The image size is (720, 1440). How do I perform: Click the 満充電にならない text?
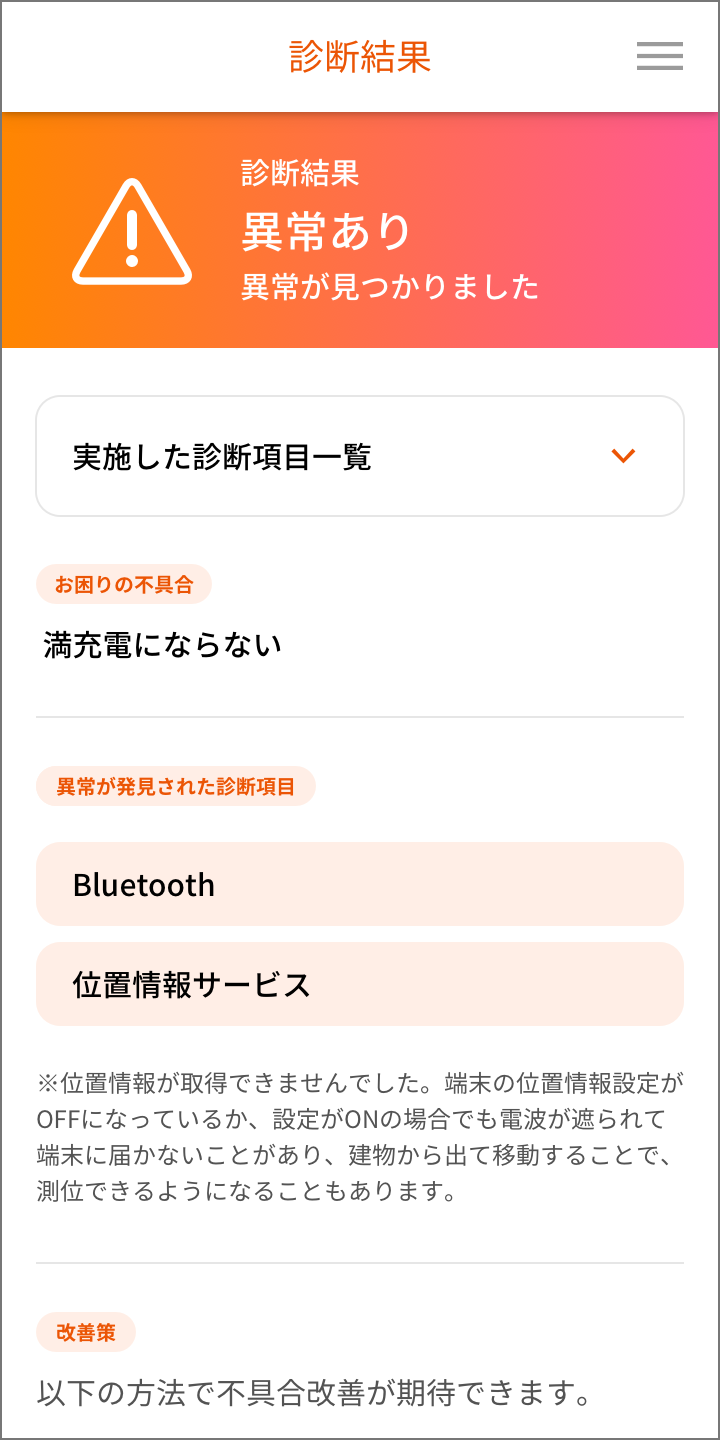point(160,645)
